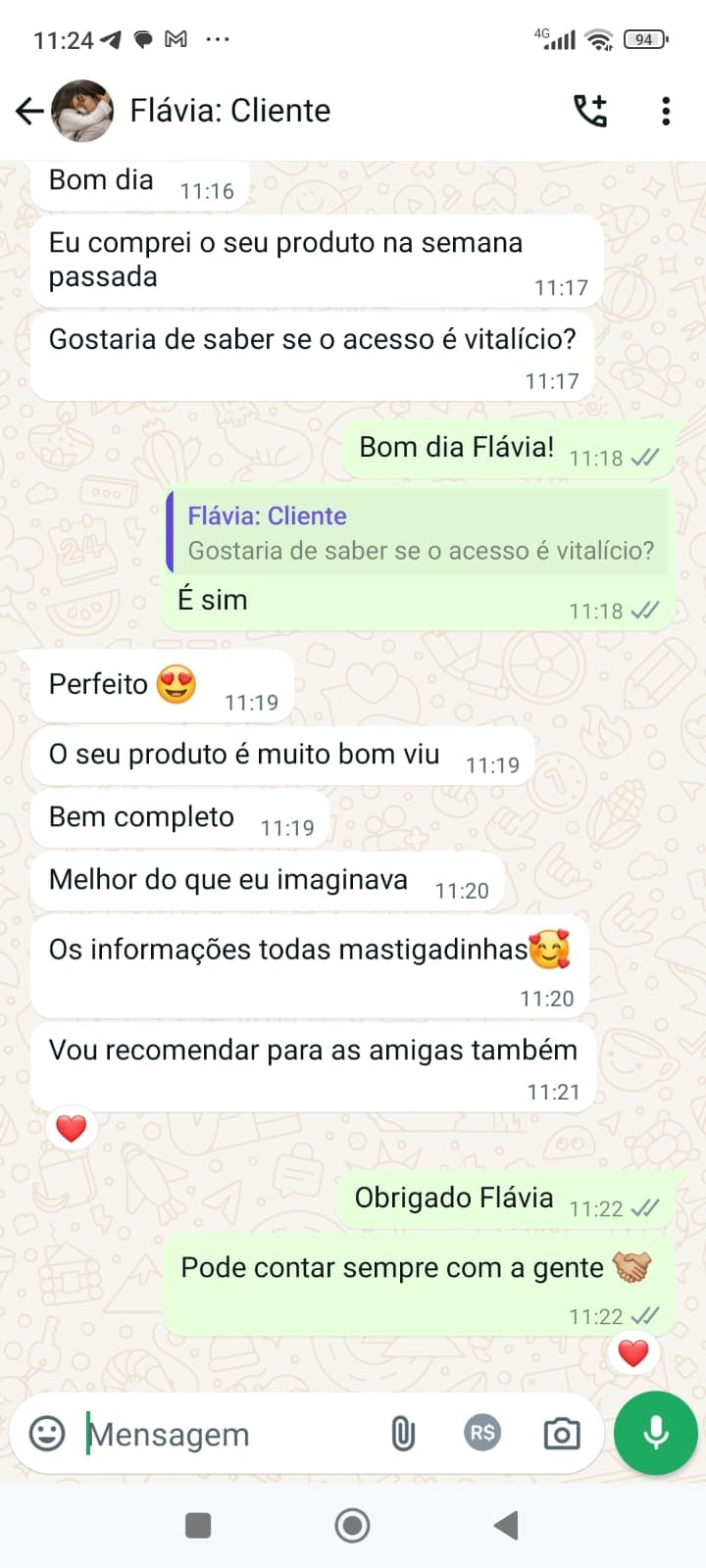706x1568 pixels.
Task: Open recent apps with the square button
Action: coord(198,1525)
